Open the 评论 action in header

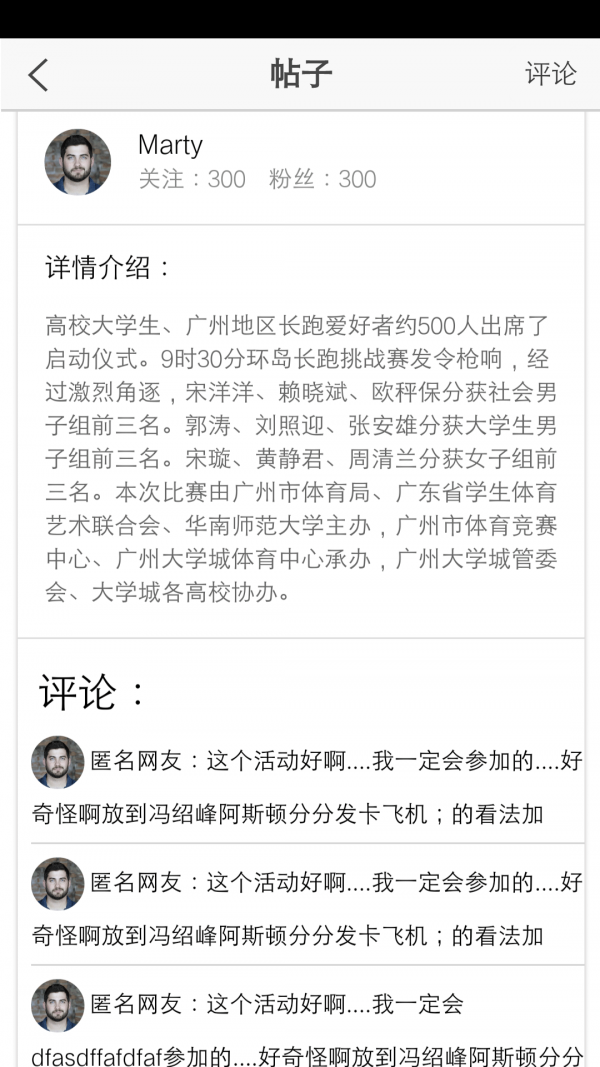tap(551, 74)
